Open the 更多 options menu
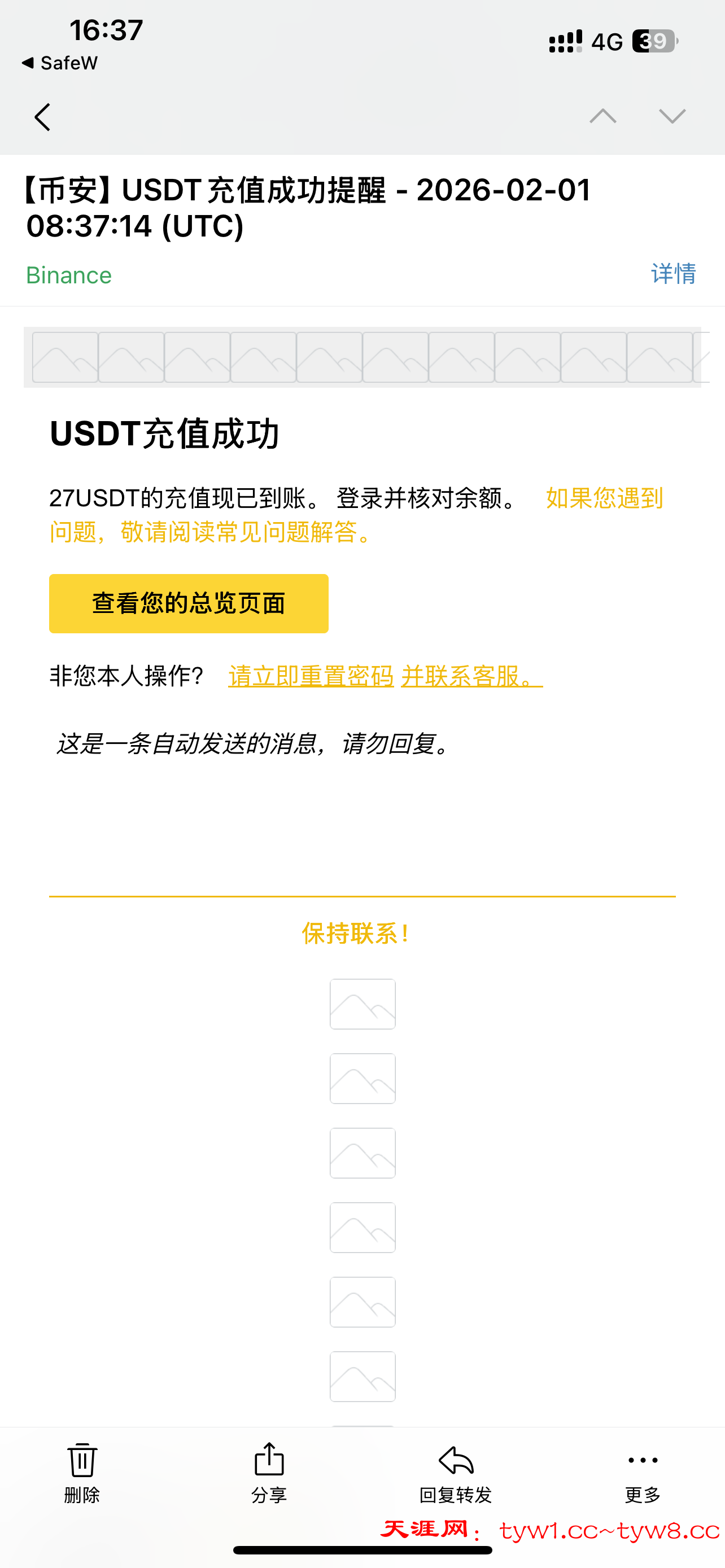Screen dimensions: 725x1568 pyautogui.click(x=642, y=1471)
